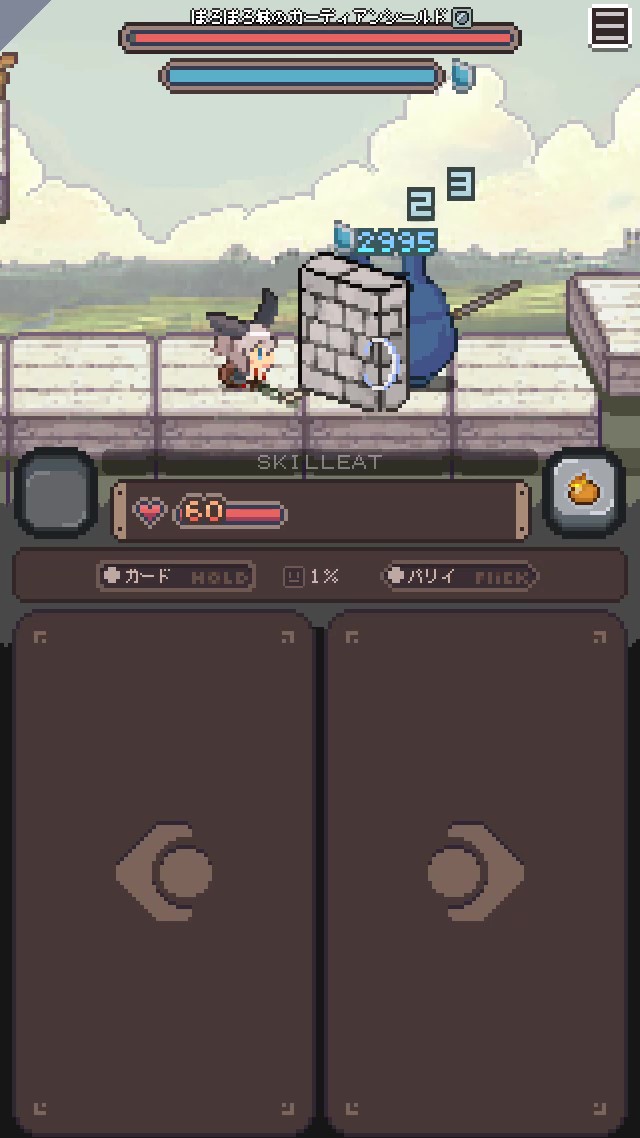Screen dimensions: 640x1138
Task: Tap the right movement pad
Action: pos(477,872)
